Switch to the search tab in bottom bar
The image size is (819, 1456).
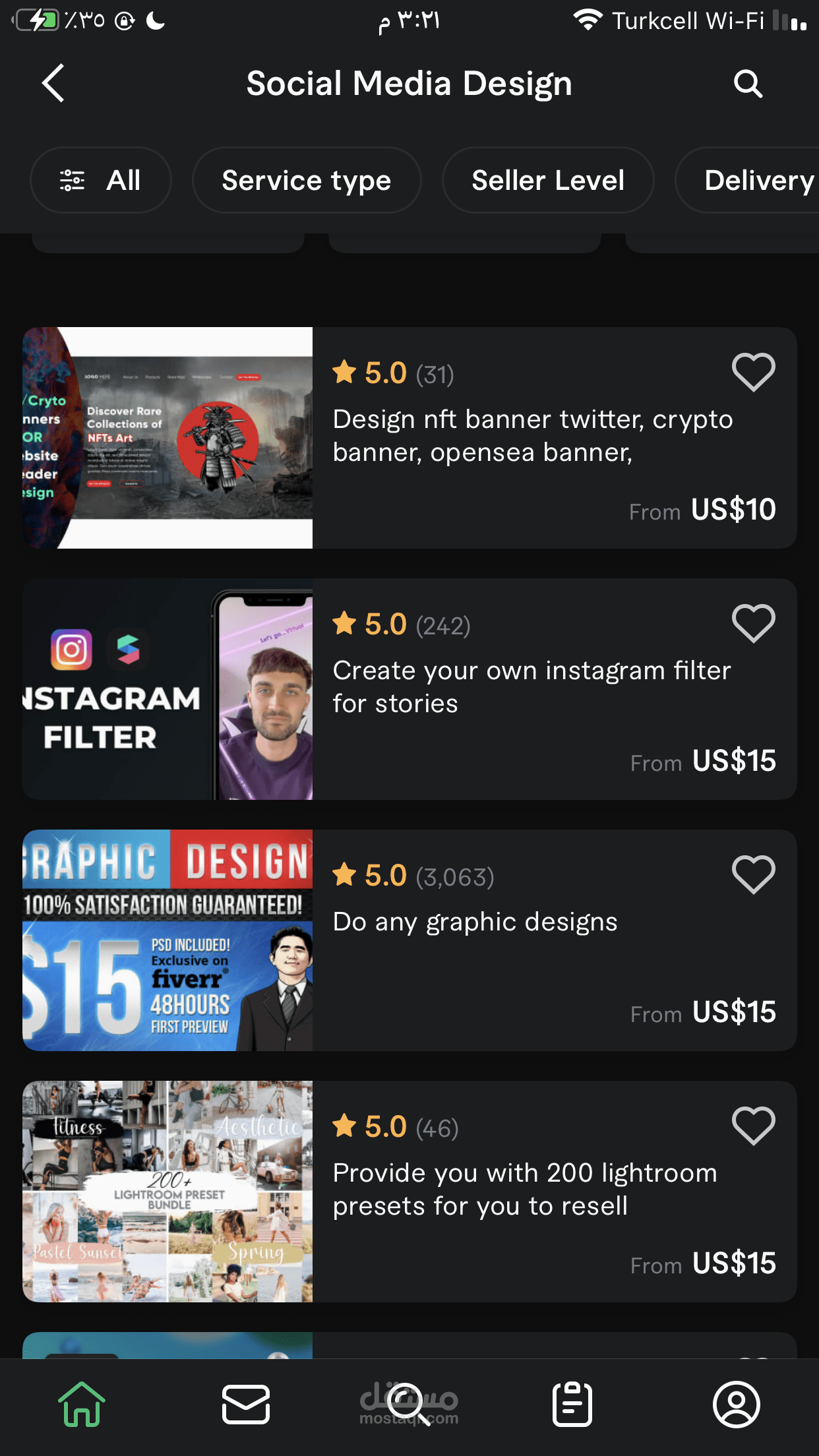[x=409, y=1405]
